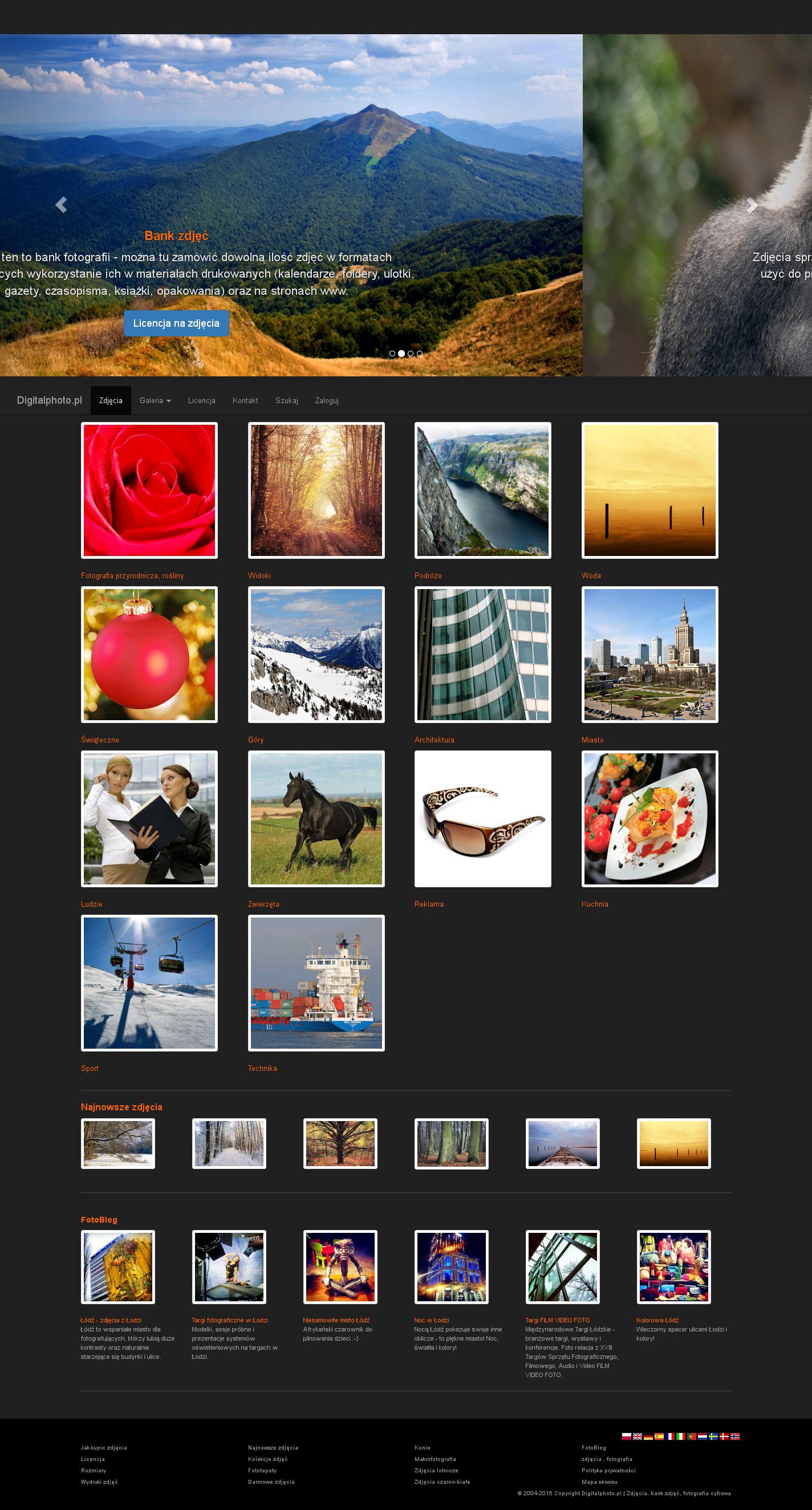The height and width of the screenshot is (1510, 812).
Task: Open Zaloguj to log in
Action: click(327, 400)
